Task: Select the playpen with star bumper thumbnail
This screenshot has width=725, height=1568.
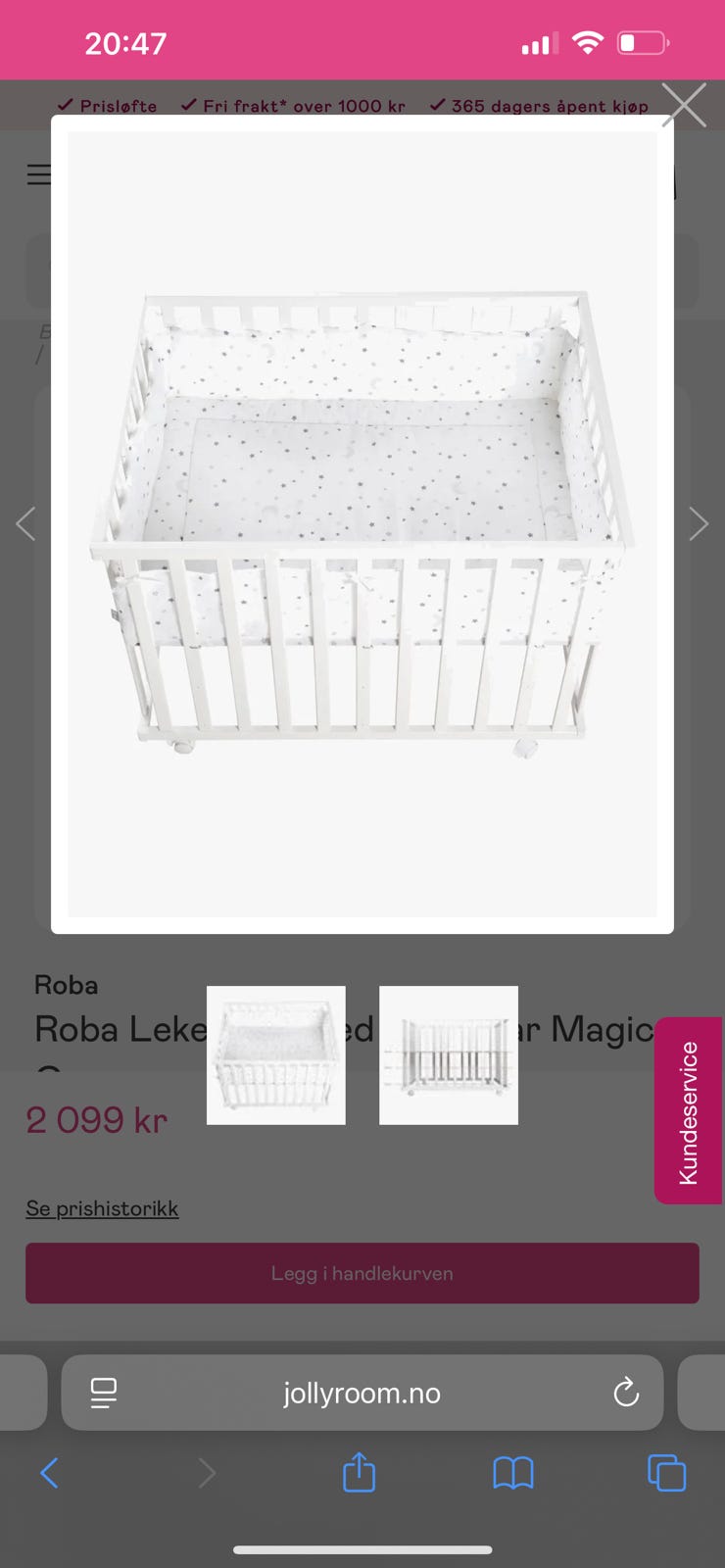Action: [x=276, y=1055]
